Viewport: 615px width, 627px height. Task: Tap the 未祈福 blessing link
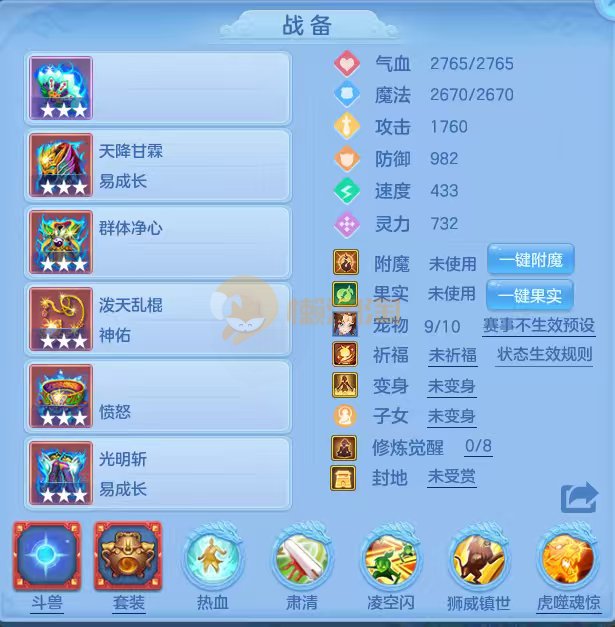pyautogui.click(x=452, y=355)
